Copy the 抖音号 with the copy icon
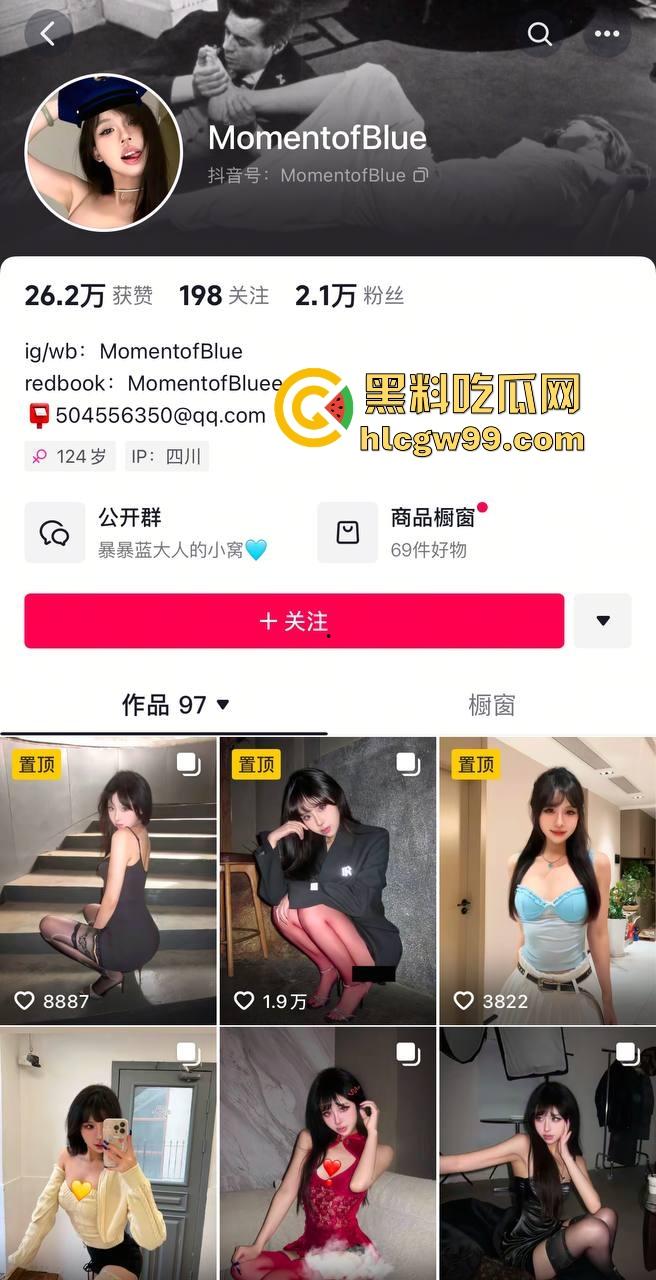The height and width of the screenshot is (1280, 656). click(x=421, y=175)
